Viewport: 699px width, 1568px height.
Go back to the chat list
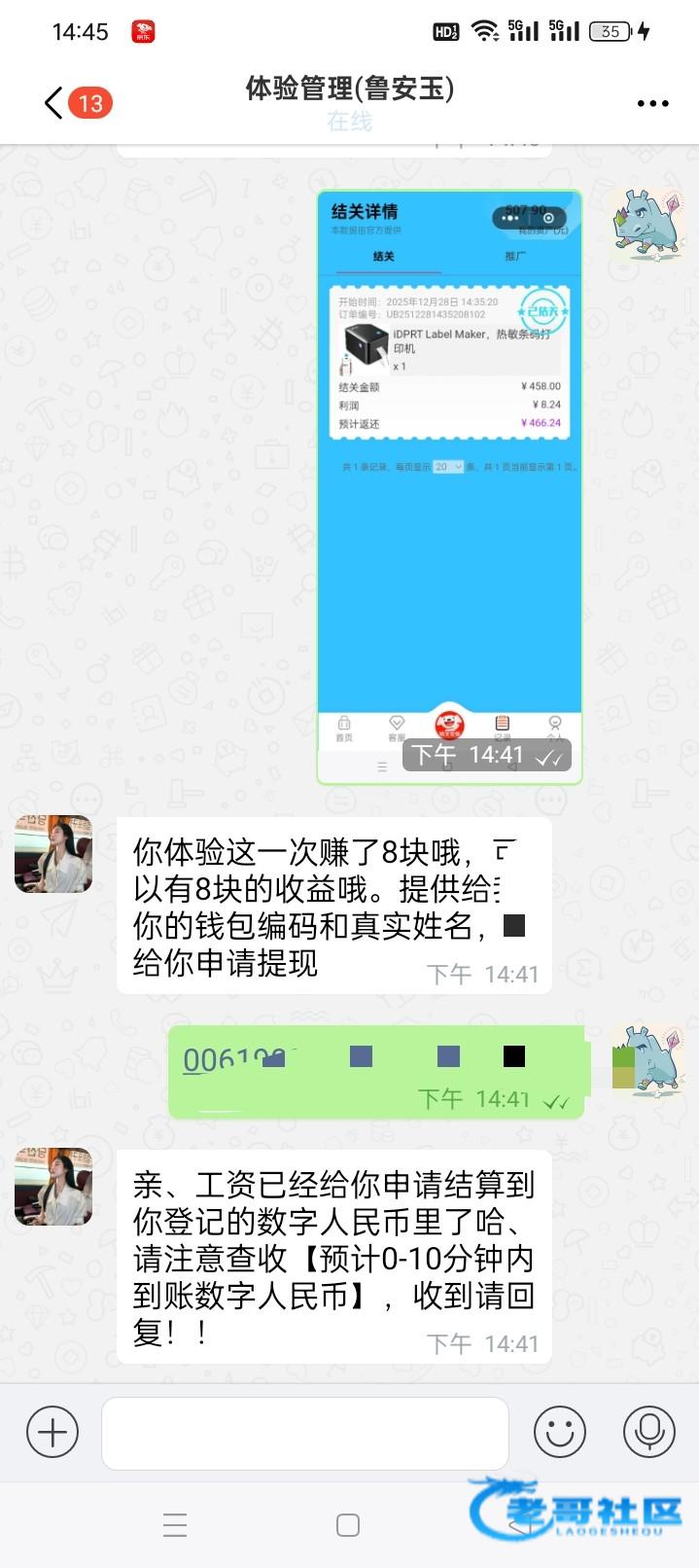(54, 102)
